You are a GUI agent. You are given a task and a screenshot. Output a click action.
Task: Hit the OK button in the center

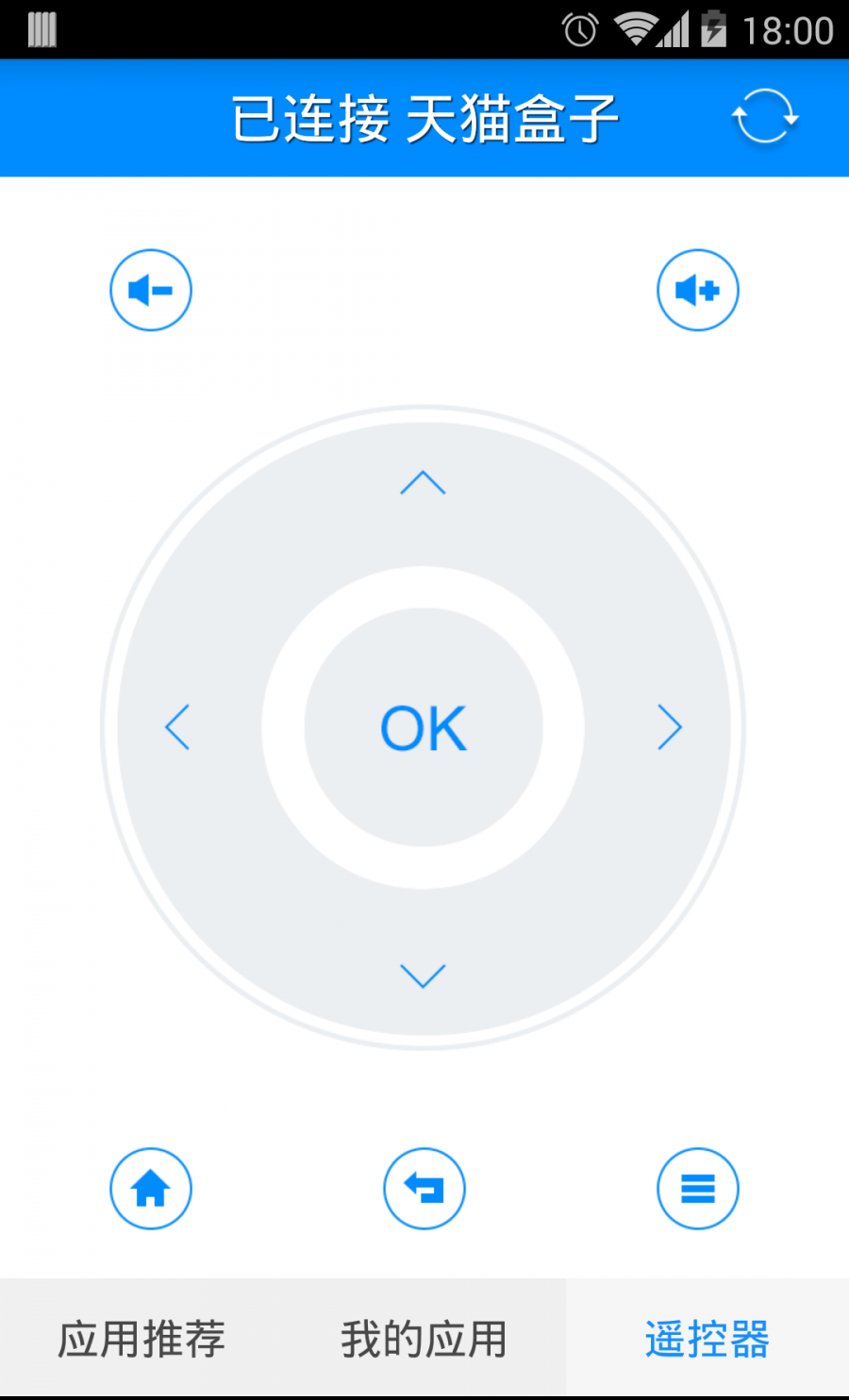pyautogui.click(x=424, y=727)
